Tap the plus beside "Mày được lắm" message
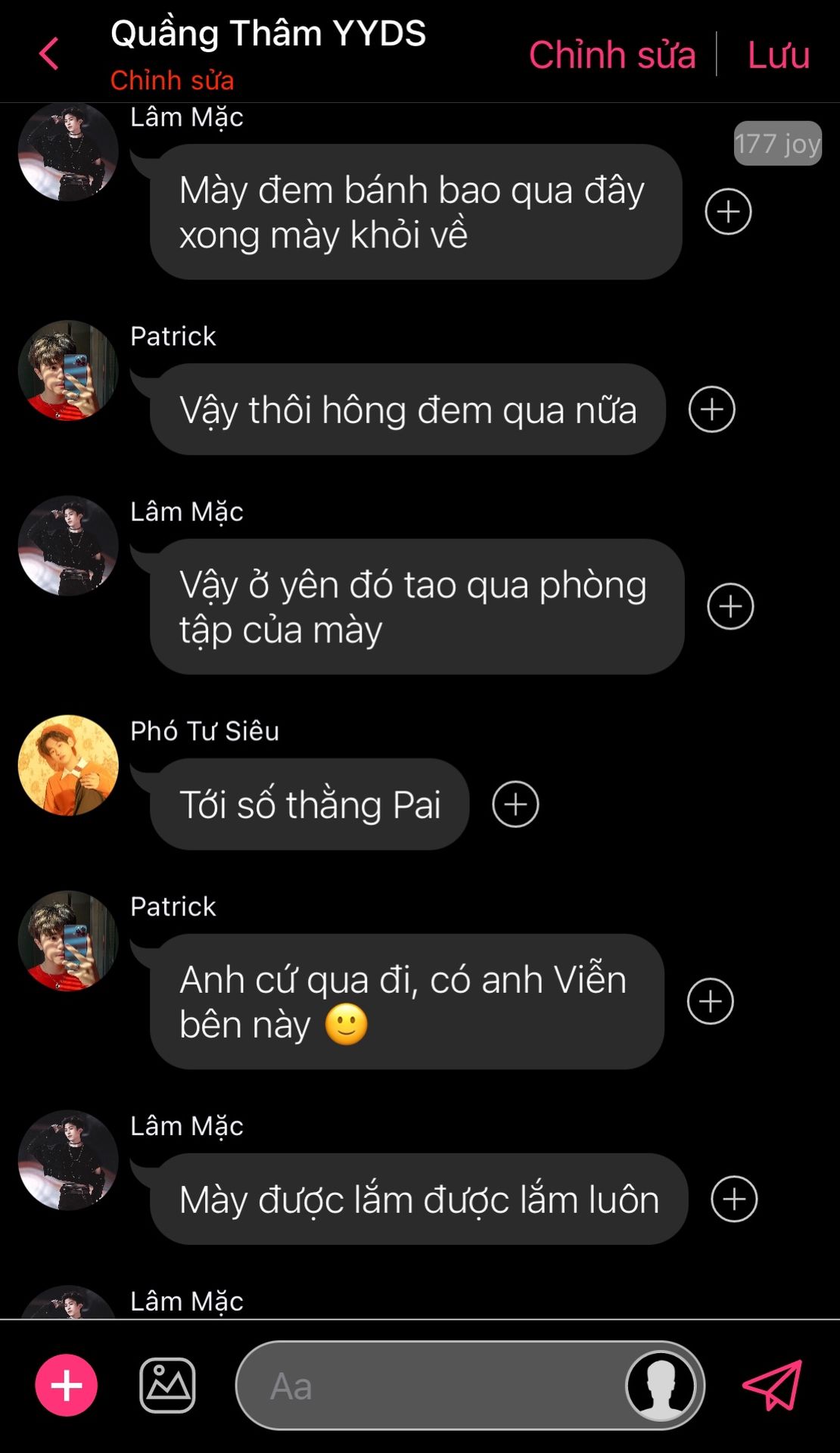This screenshot has width=840, height=1453. click(x=733, y=1199)
